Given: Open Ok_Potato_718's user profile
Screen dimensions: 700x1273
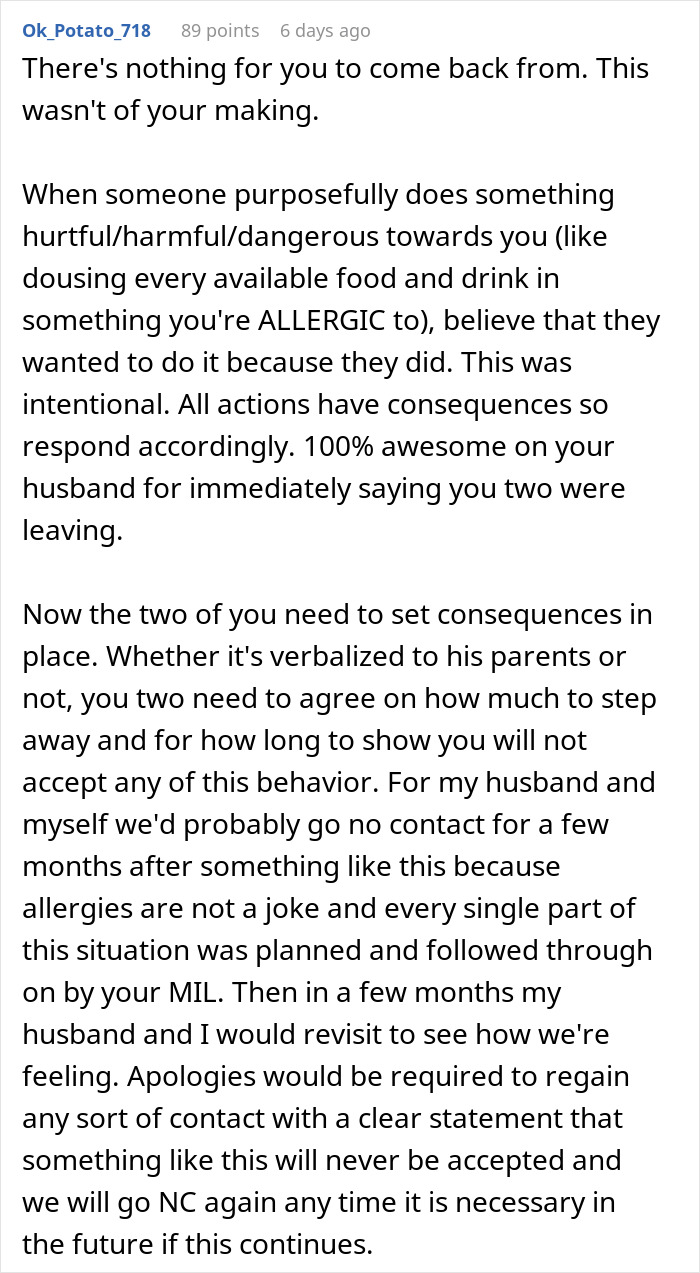Looking at the screenshot, I should click(86, 31).
